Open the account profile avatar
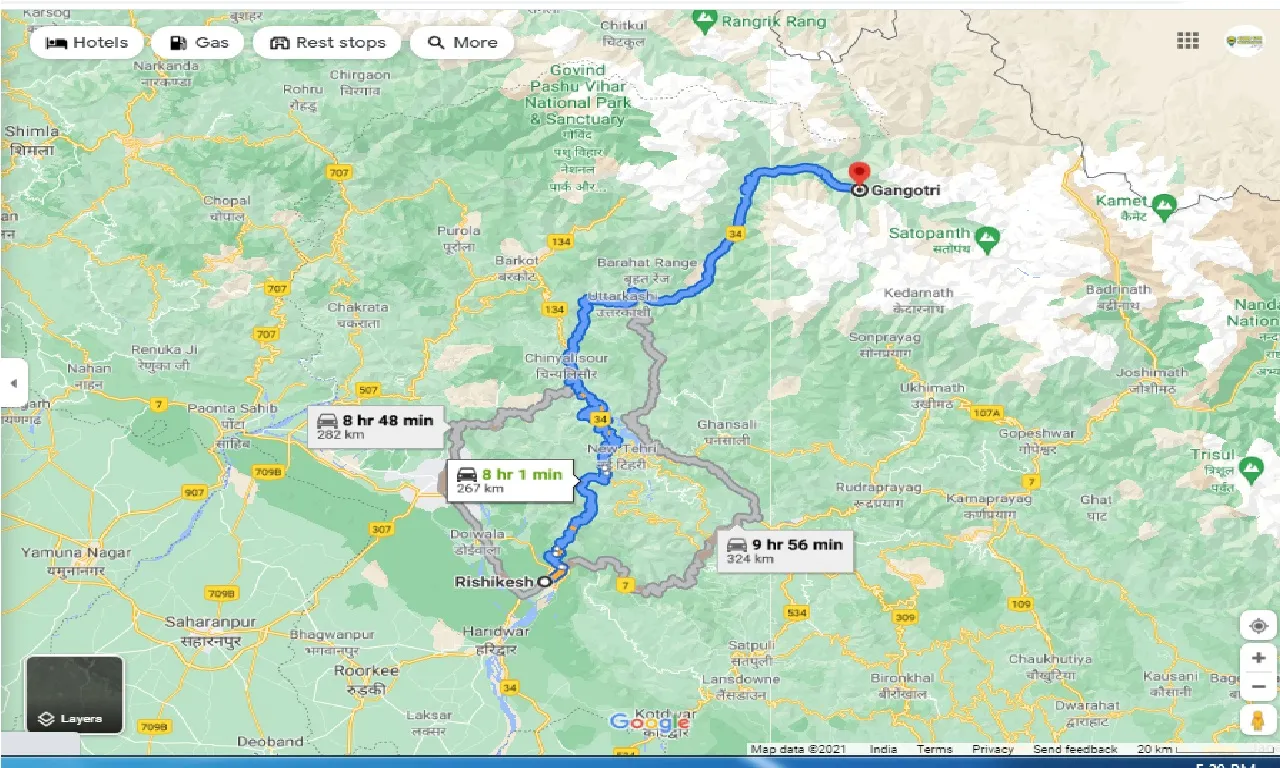1280x768 pixels. pos(1245,41)
